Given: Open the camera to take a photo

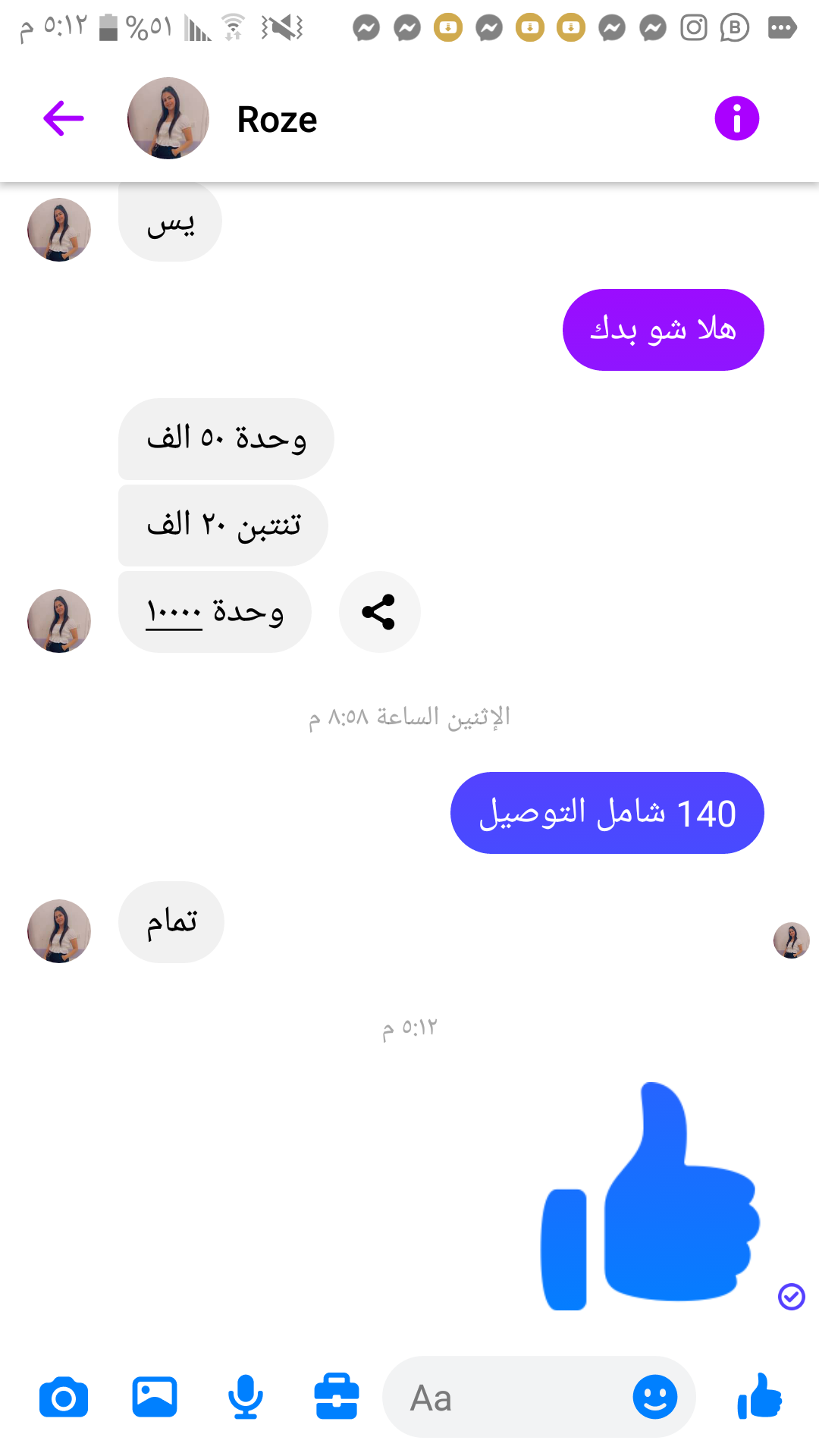Looking at the screenshot, I should click(x=64, y=1398).
